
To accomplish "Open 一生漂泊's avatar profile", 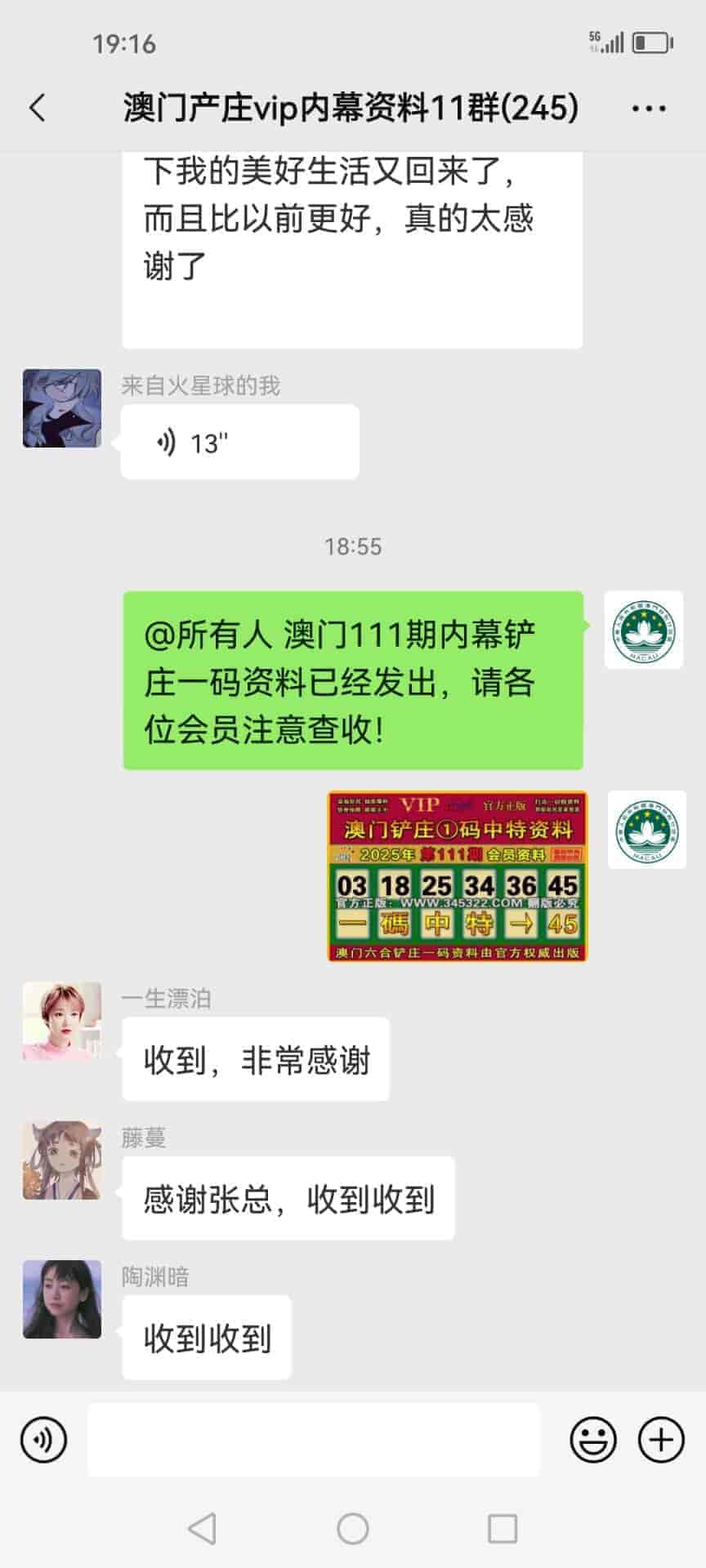I will (x=62, y=1021).
